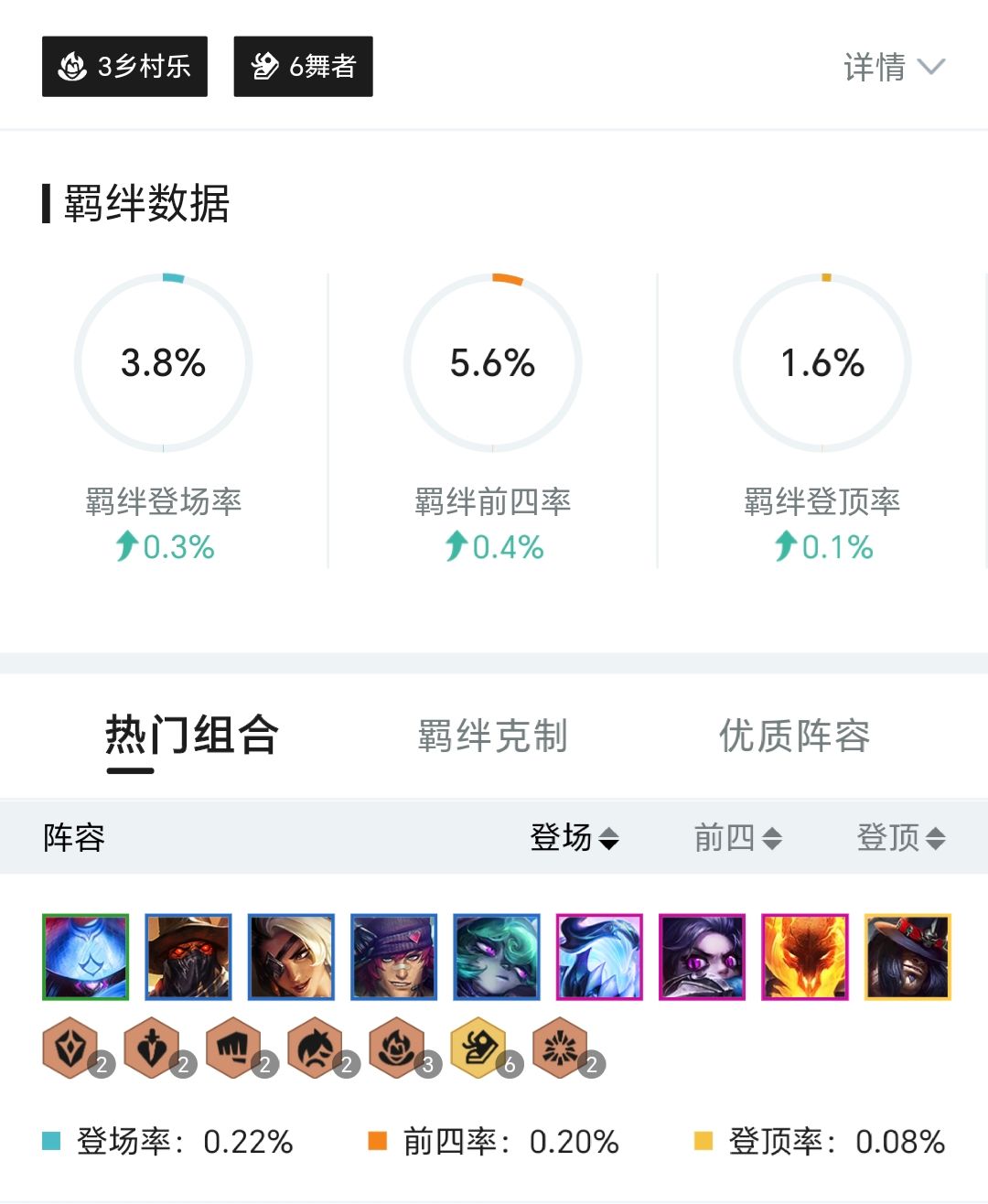
Task: Sort lineups by 登顶 rate
Action: click(900, 837)
